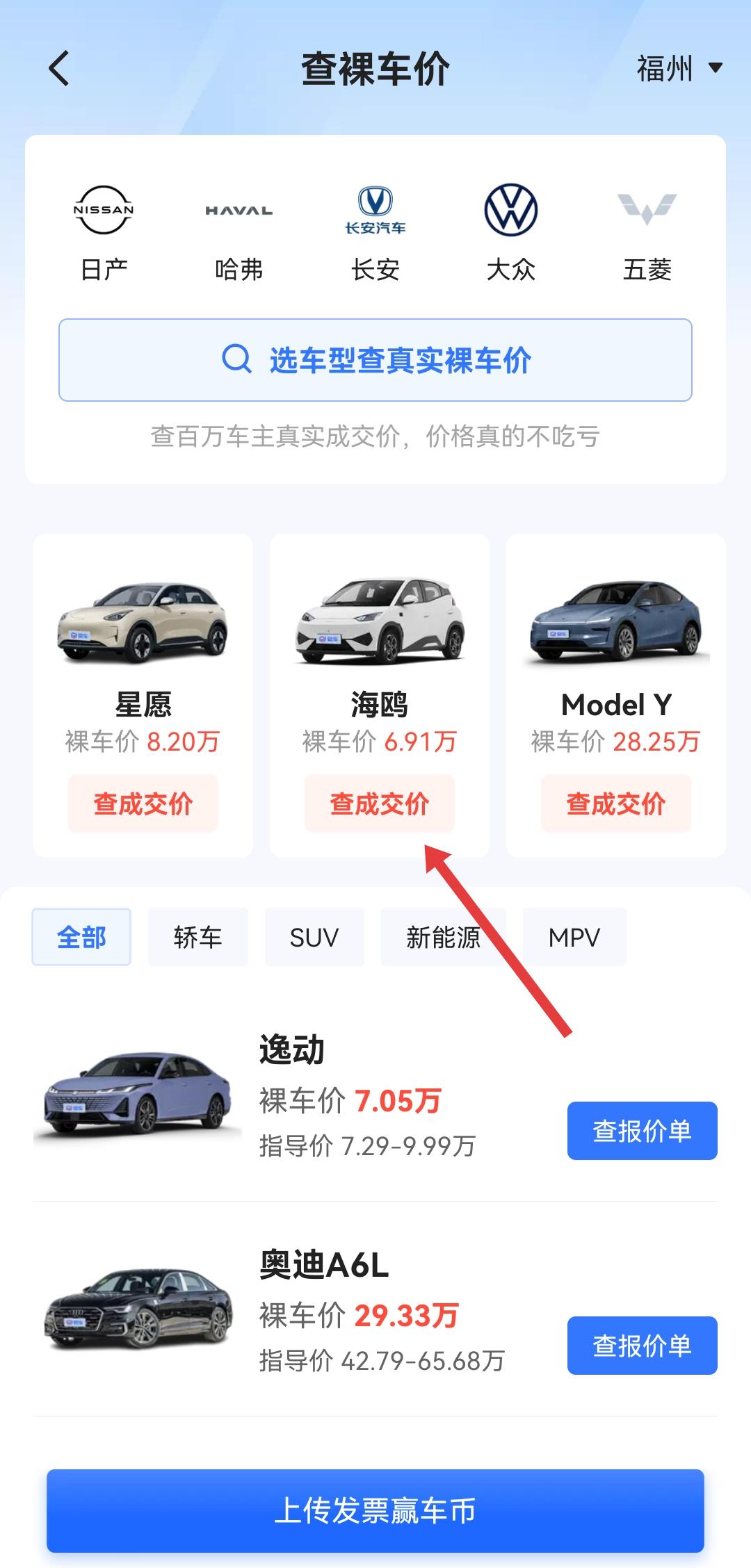Image resolution: width=751 pixels, height=1568 pixels.
Task: Tap 查成交价 for 海鸥
Action: (380, 803)
